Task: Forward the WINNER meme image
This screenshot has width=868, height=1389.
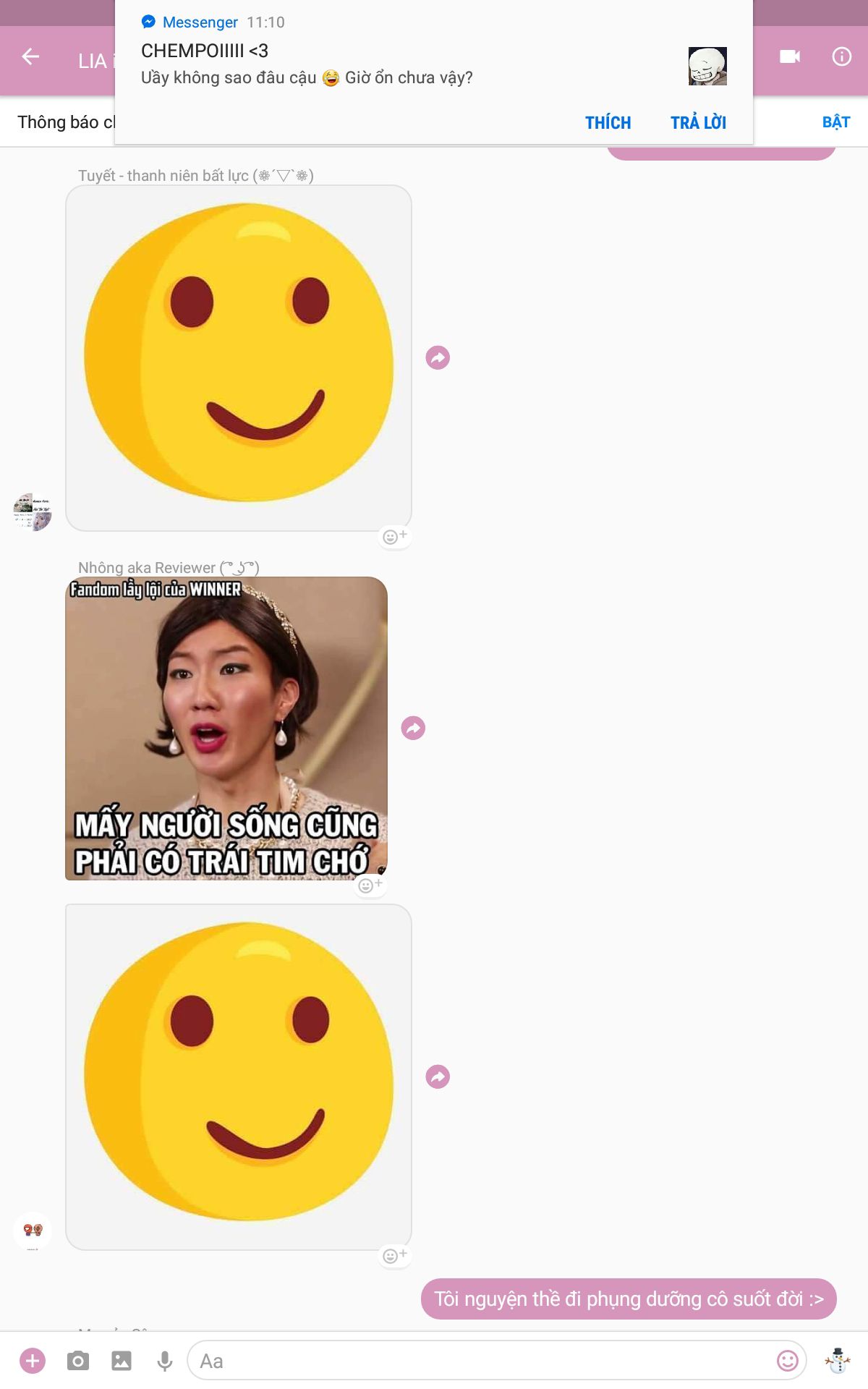Action: [413, 728]
